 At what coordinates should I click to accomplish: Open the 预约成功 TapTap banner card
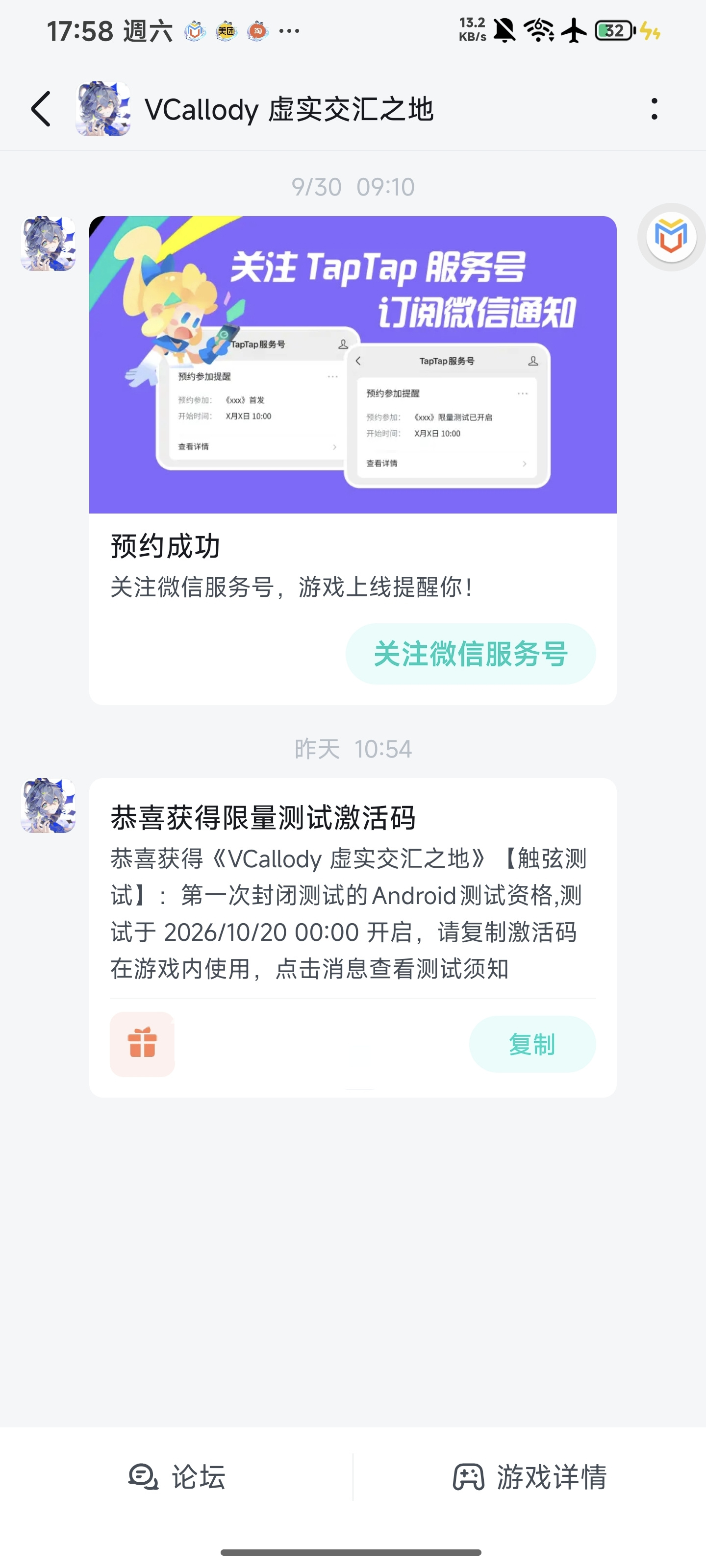tap(353, 460)
